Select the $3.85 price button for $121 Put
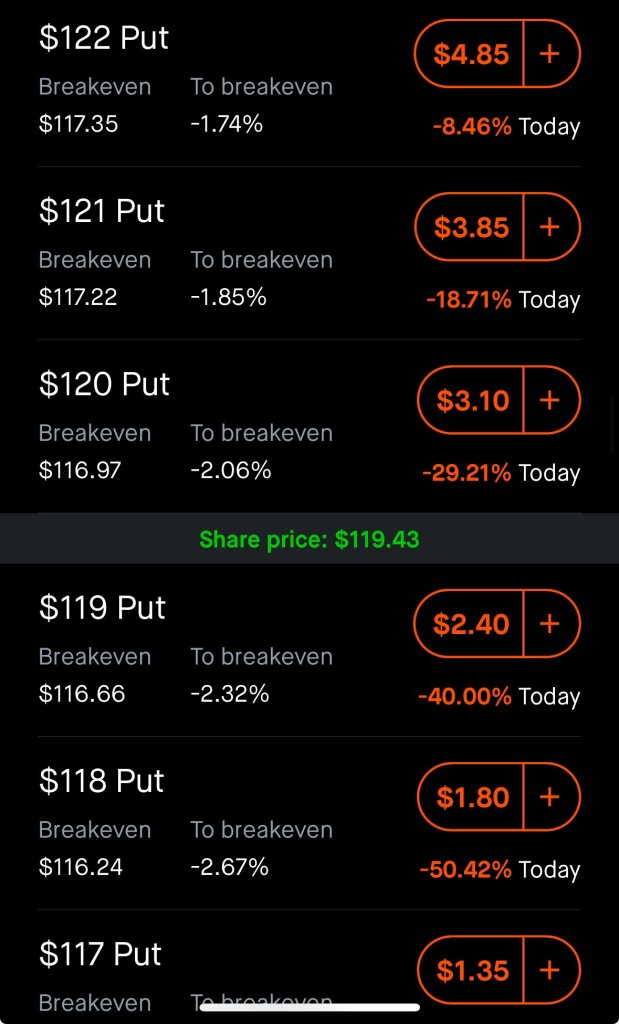This screenshot has height=1024, width=619. [x=472, y=228]
